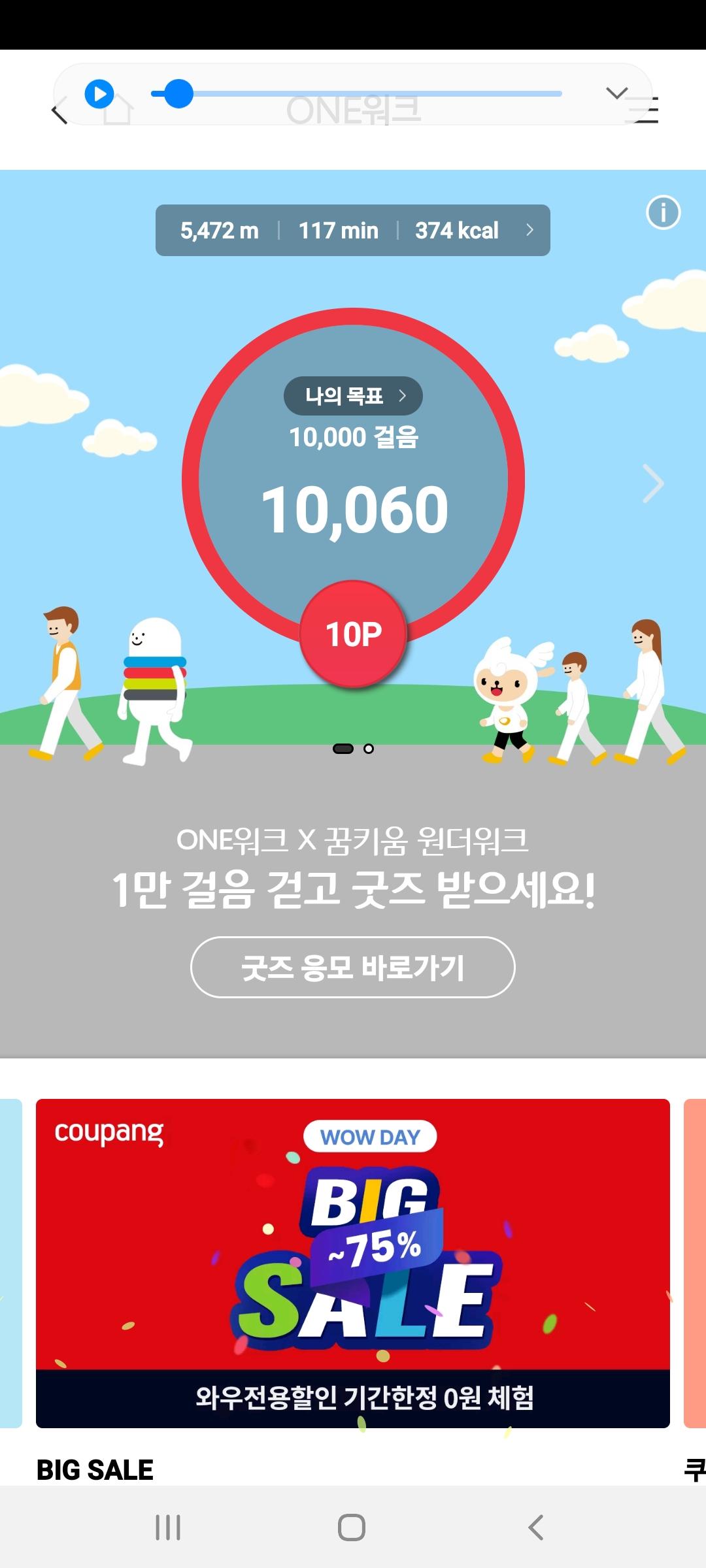Open the Coupang BIG SALE banner
Screen dimensions: 706x1568
353,1263
